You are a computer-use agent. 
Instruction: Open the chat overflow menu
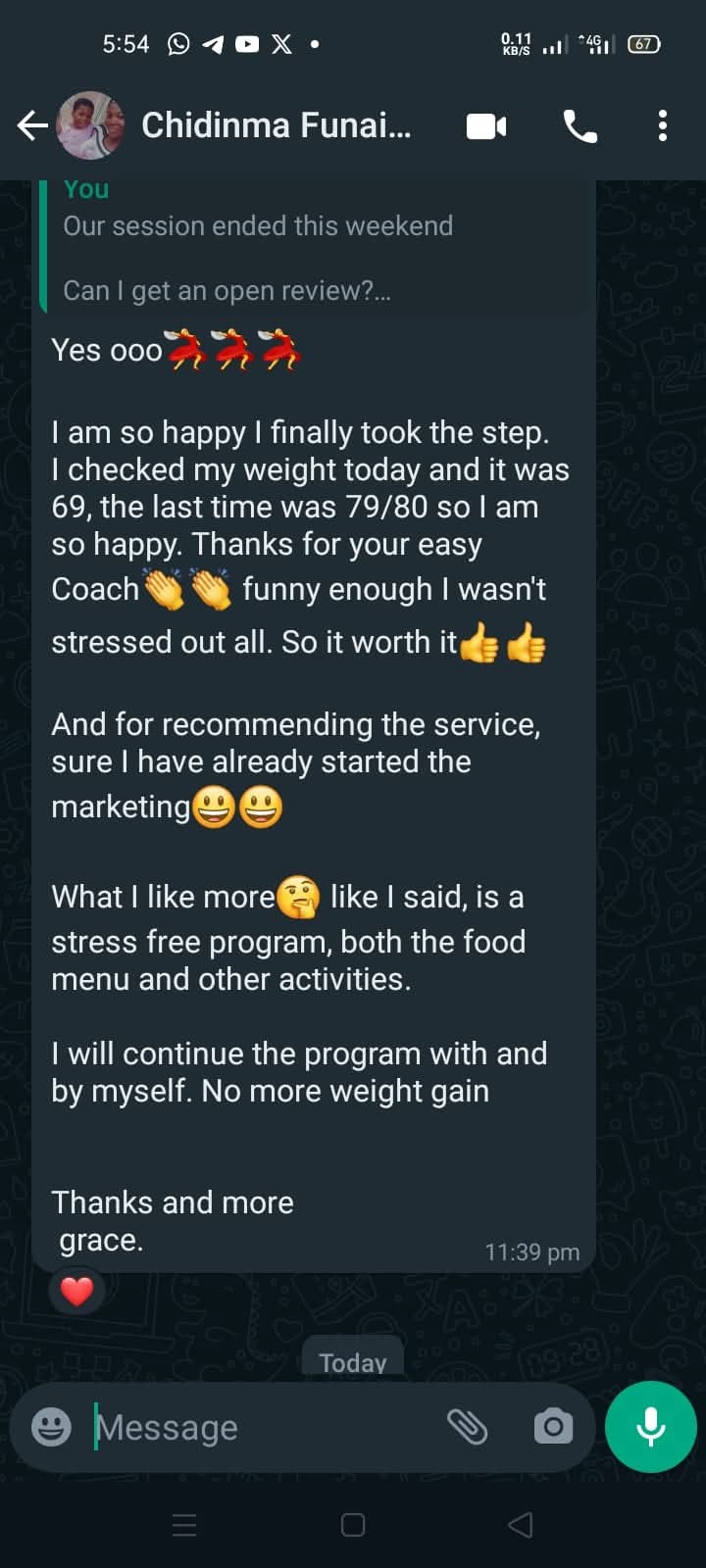[x=663, y=126]
